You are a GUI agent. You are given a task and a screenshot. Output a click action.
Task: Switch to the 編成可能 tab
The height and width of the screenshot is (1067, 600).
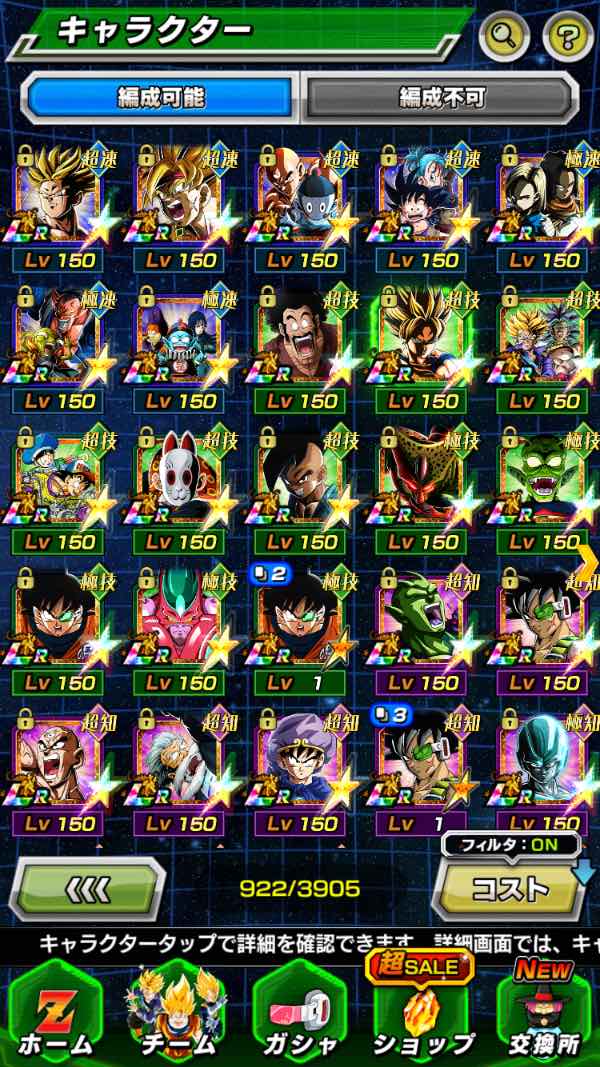[160, 97]
